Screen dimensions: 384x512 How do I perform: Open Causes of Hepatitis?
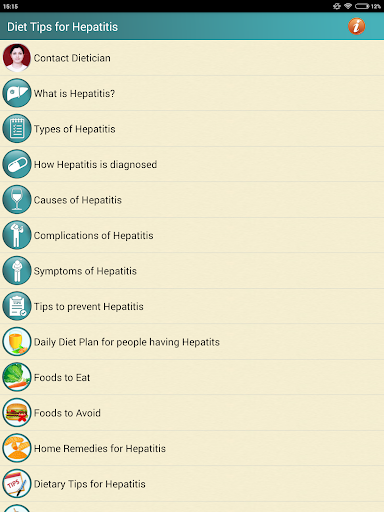(192, 200)
